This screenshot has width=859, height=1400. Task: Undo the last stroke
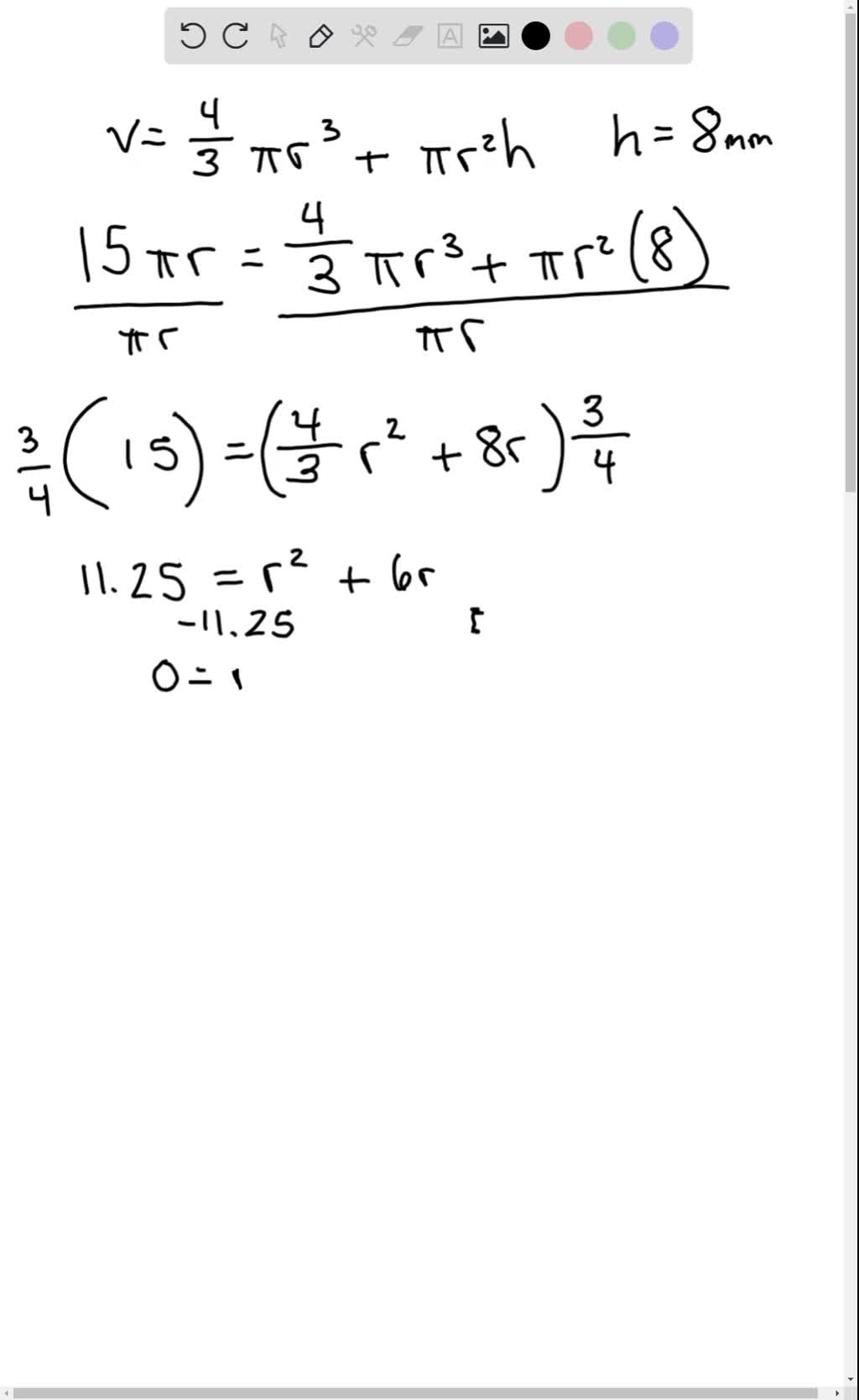tap(193, 36)
